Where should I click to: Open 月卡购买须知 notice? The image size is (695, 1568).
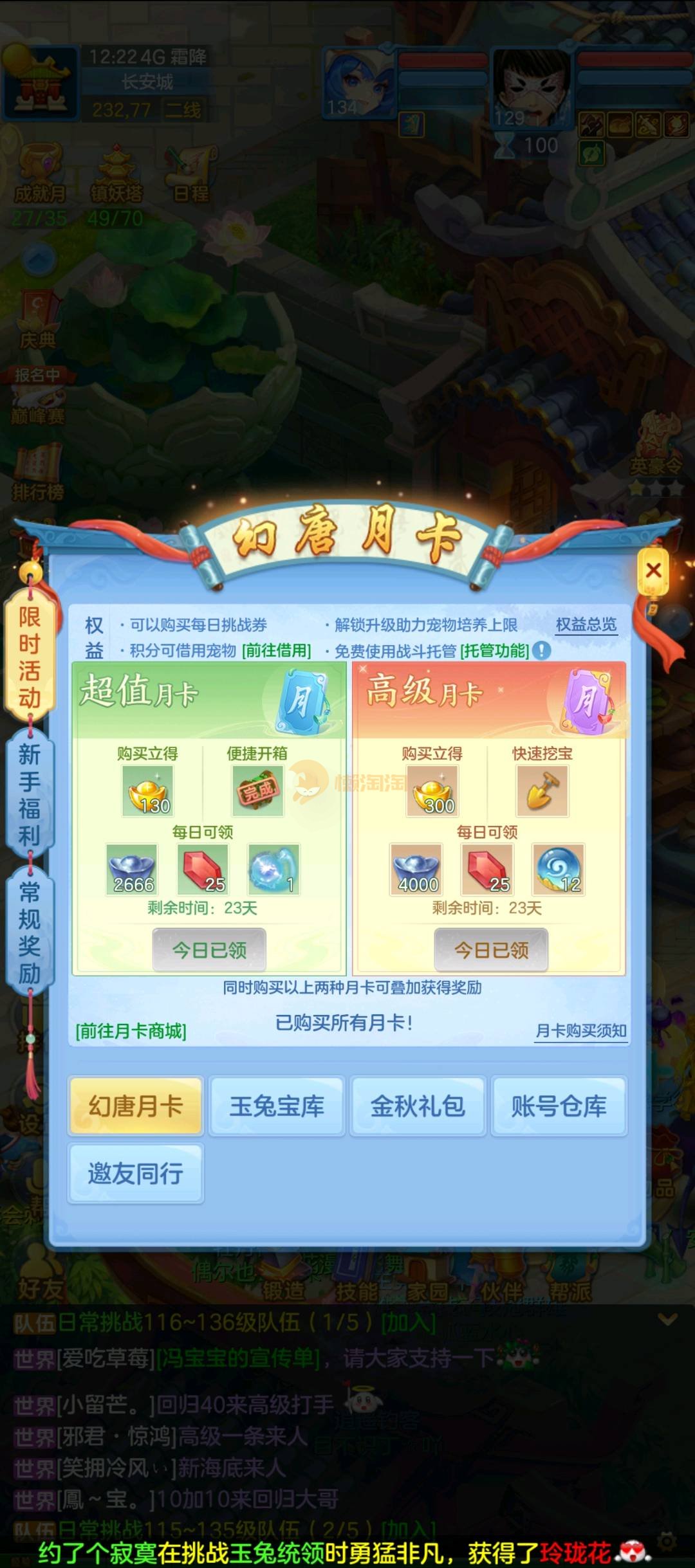click(x=580, y=1031)
